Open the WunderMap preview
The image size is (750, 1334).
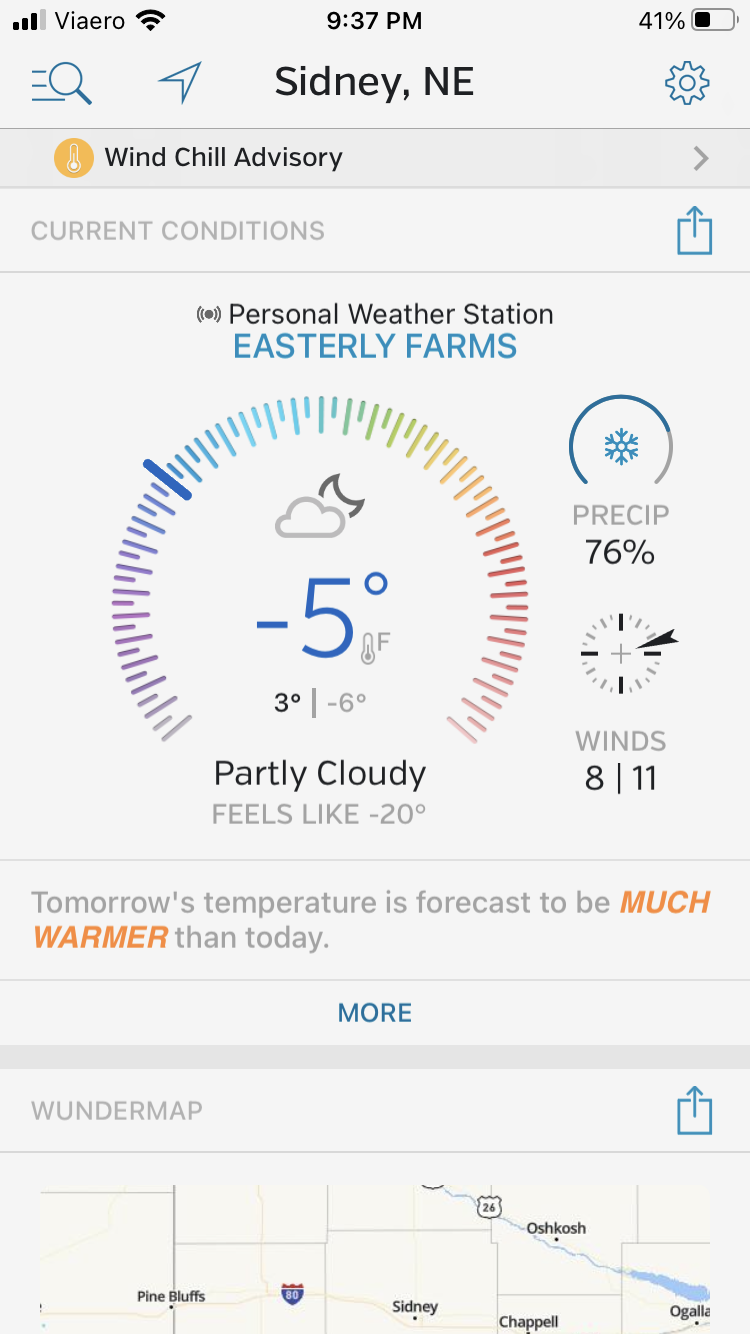coord(375,1259)
